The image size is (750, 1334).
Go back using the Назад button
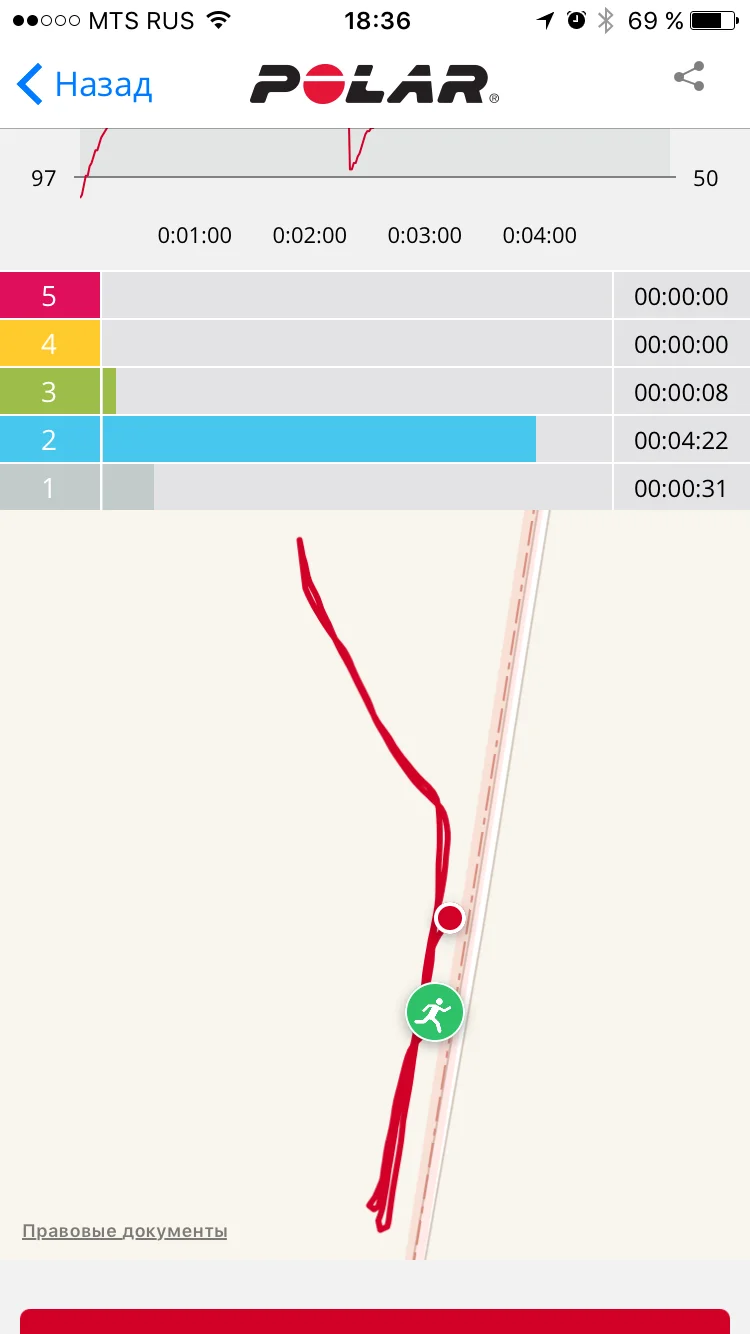coord(85,85)
